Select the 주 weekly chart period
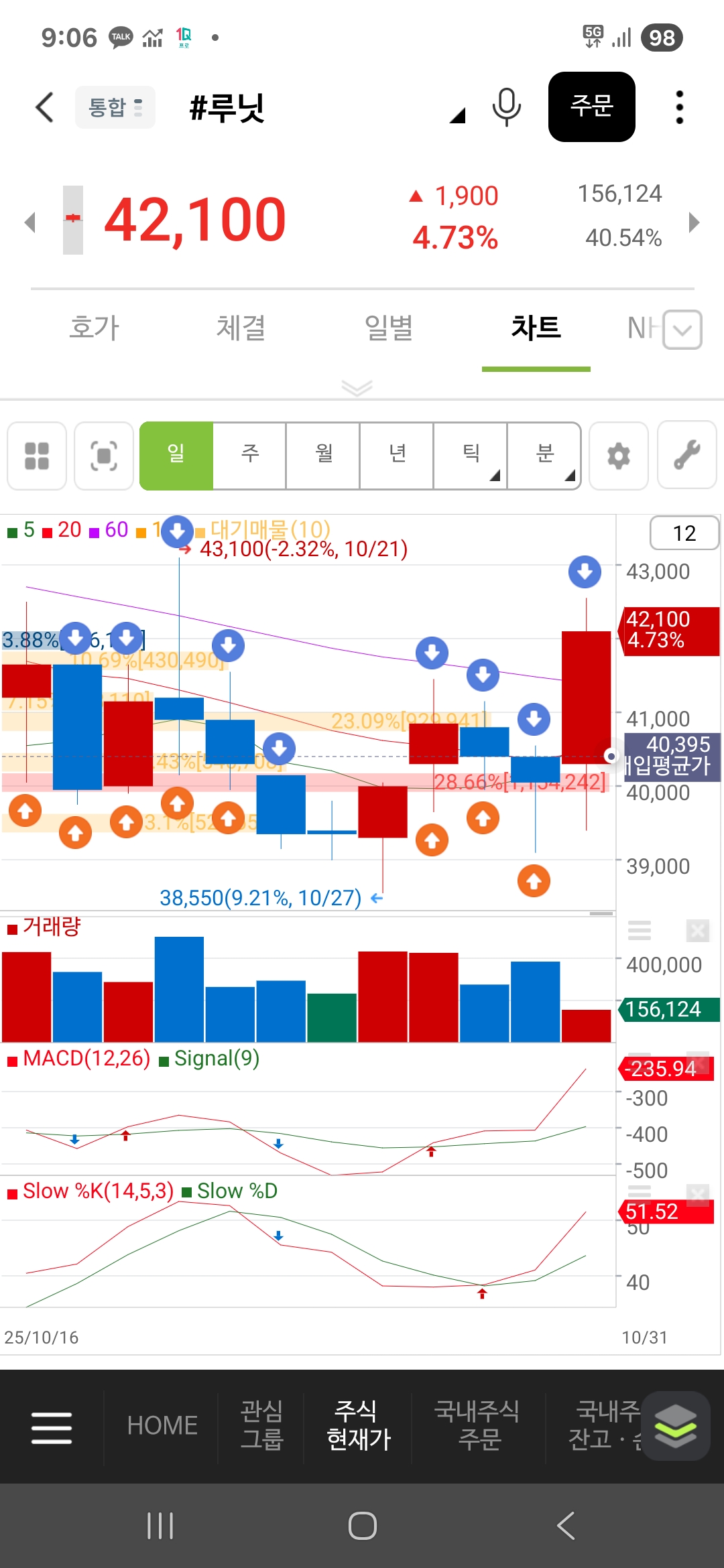Screen dimensions: 724x1568 249,456
